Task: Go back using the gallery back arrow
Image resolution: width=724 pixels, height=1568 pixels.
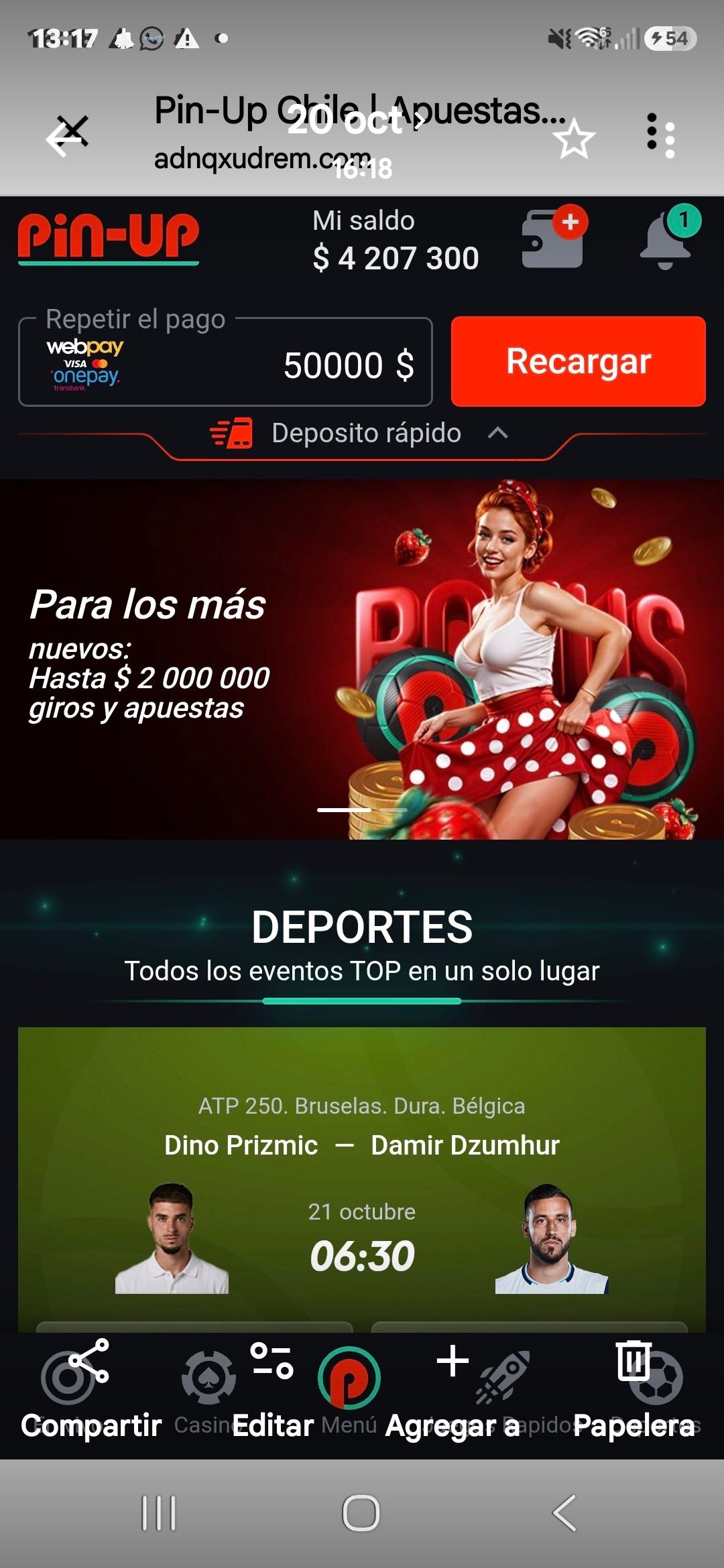Action: pyautogui.click(x=66, y=139)
